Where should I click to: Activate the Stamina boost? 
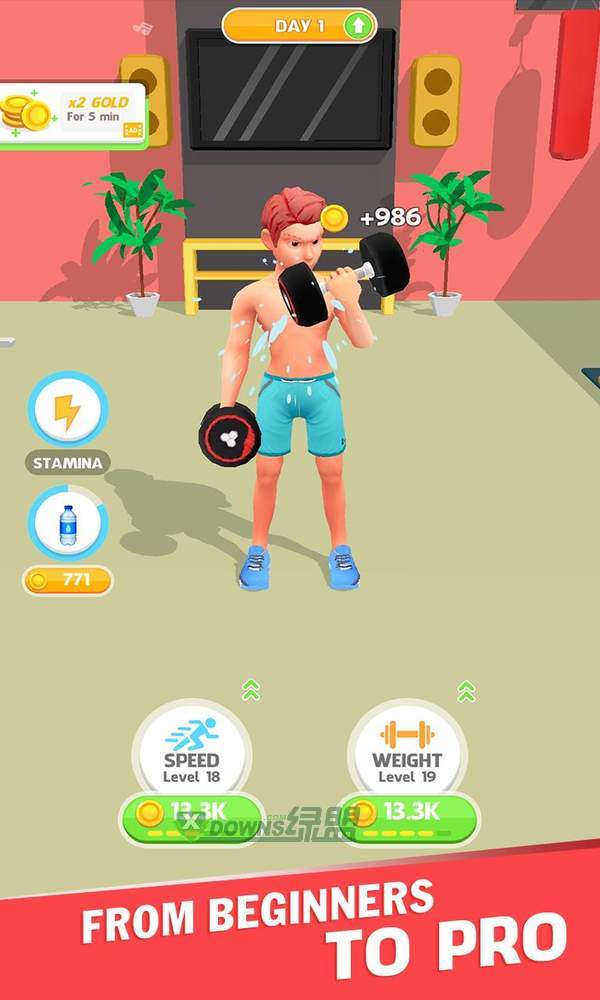coord(68,410)
